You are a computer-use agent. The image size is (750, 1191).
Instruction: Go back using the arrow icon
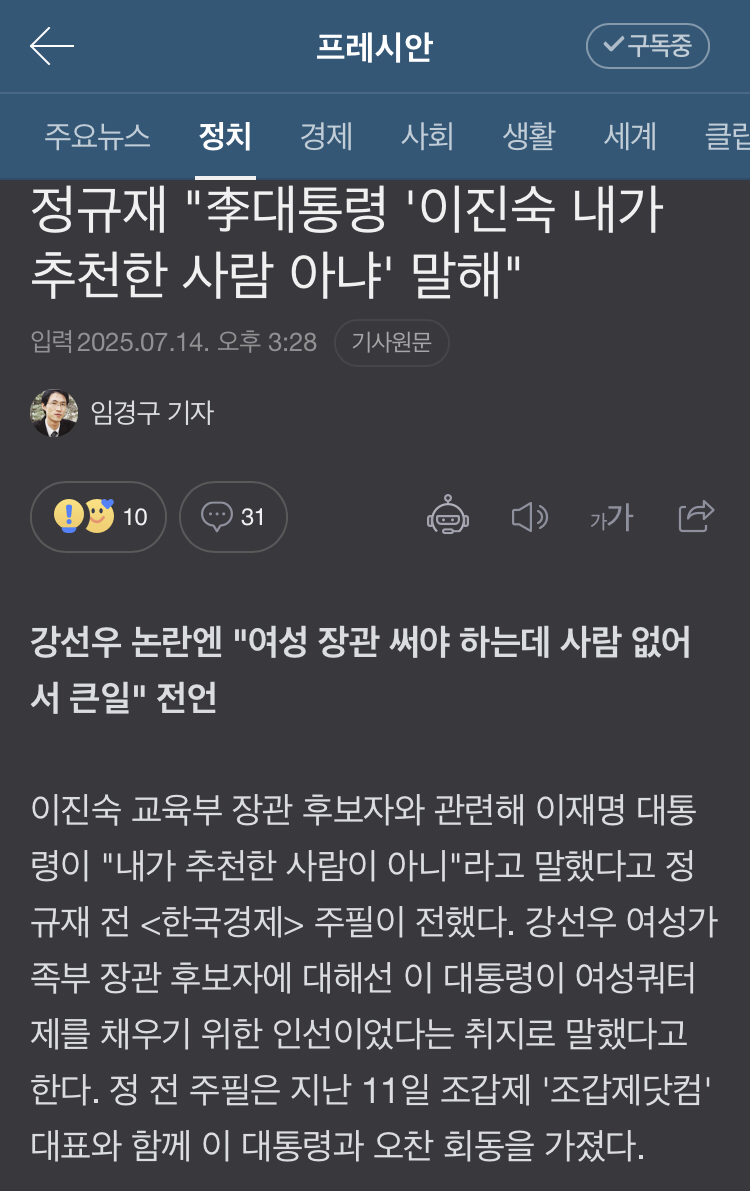point(52,47)
